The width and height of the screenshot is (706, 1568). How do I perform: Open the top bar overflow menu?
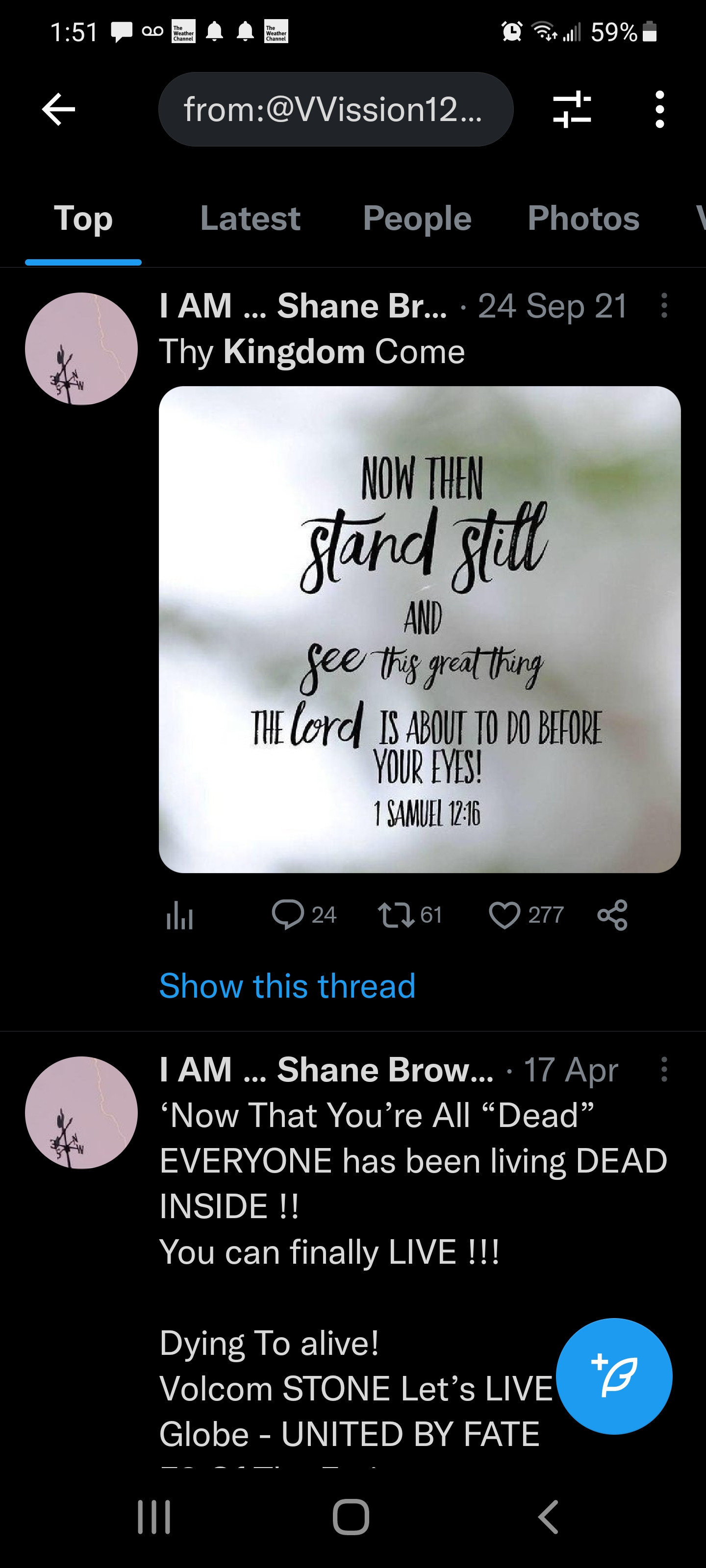pos(659,110)
